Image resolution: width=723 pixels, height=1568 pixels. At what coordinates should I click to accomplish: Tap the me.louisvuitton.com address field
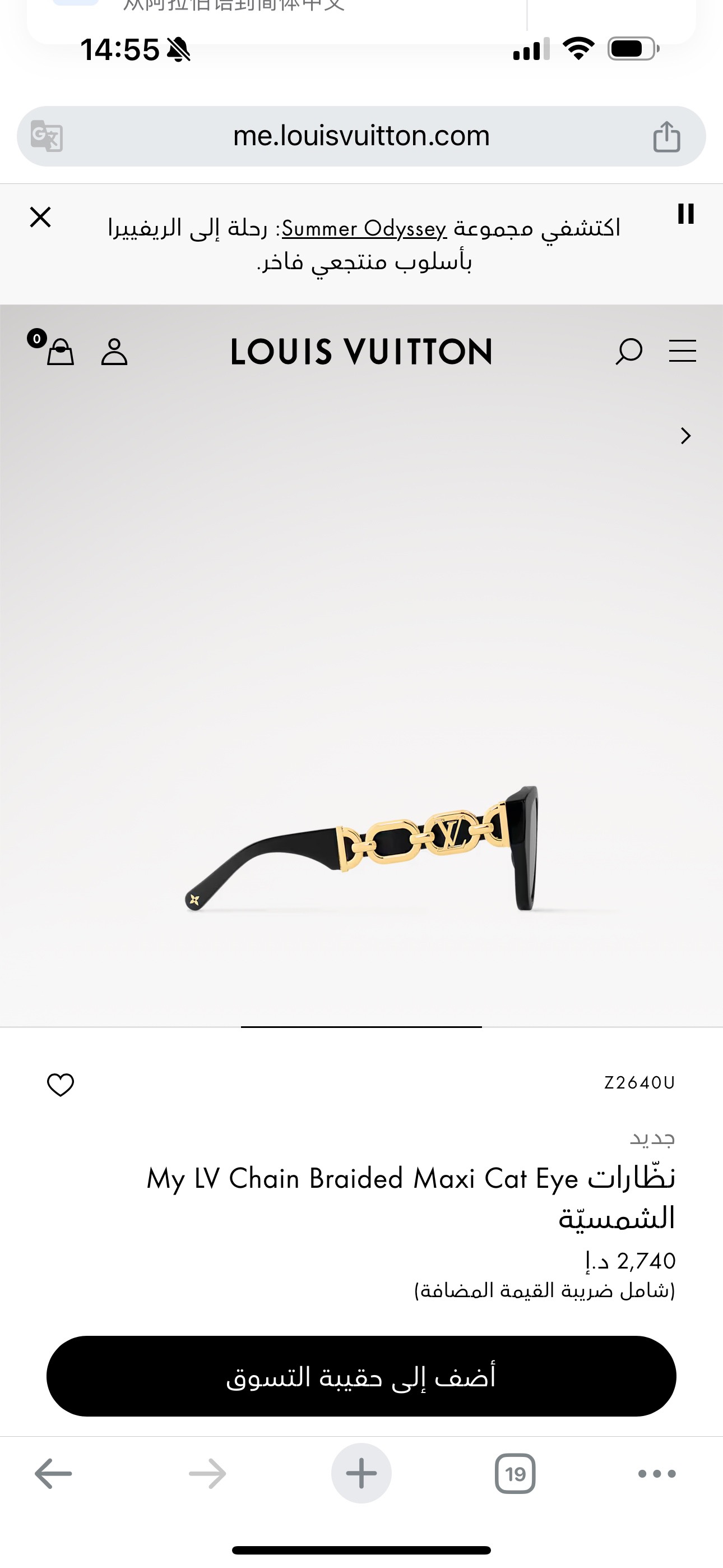click(x=361, y=136)
